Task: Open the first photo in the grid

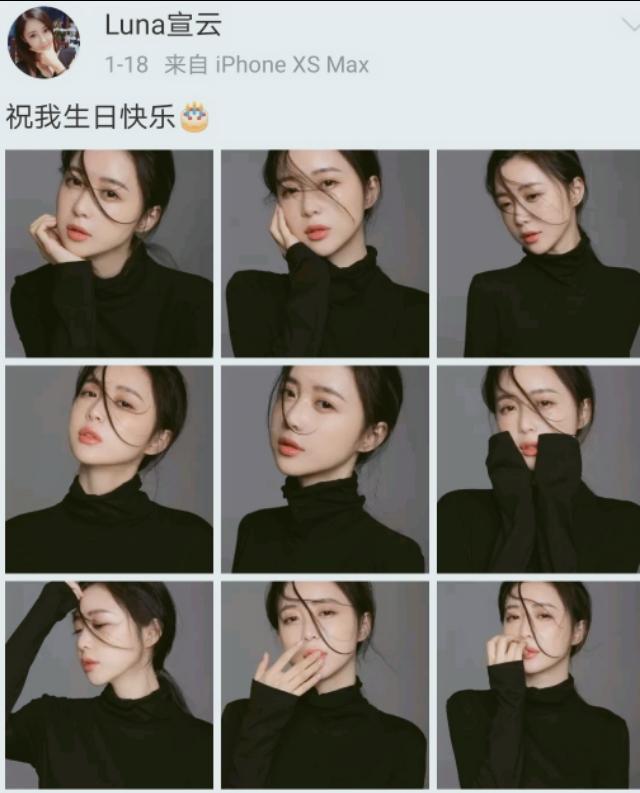Action: point(108,253)
